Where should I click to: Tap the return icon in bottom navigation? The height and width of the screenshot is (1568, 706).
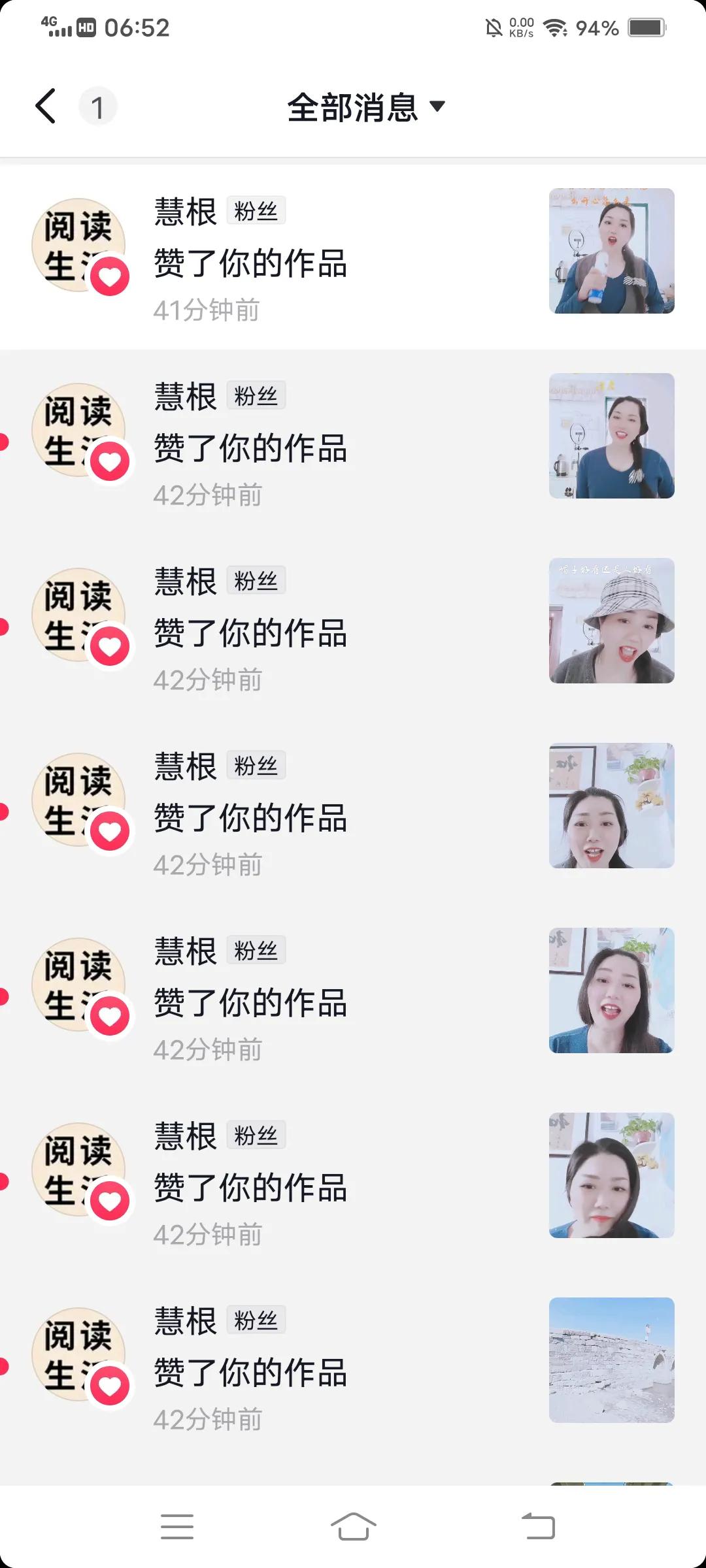coord(537,1527)
